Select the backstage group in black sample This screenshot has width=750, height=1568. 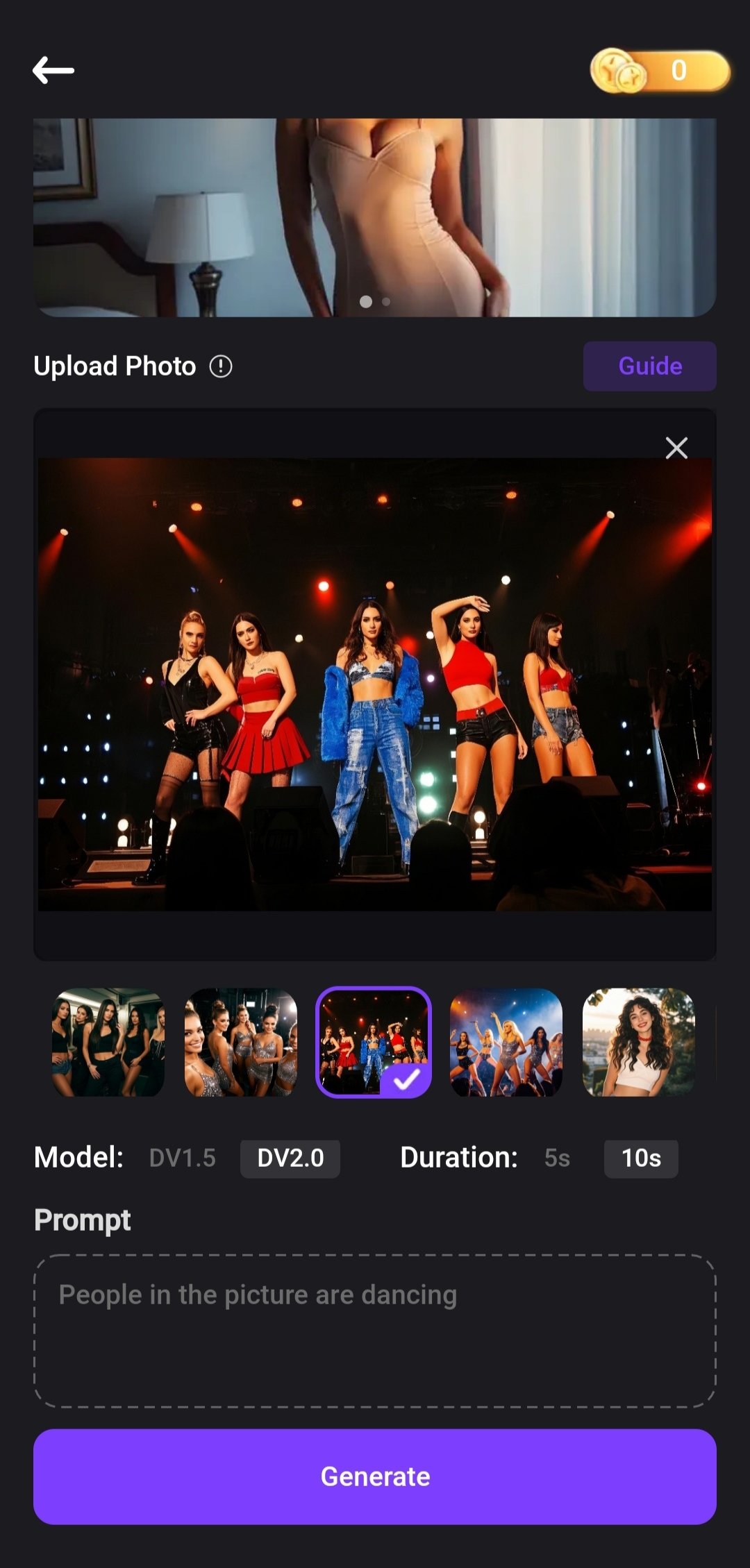pos(108,1042)
